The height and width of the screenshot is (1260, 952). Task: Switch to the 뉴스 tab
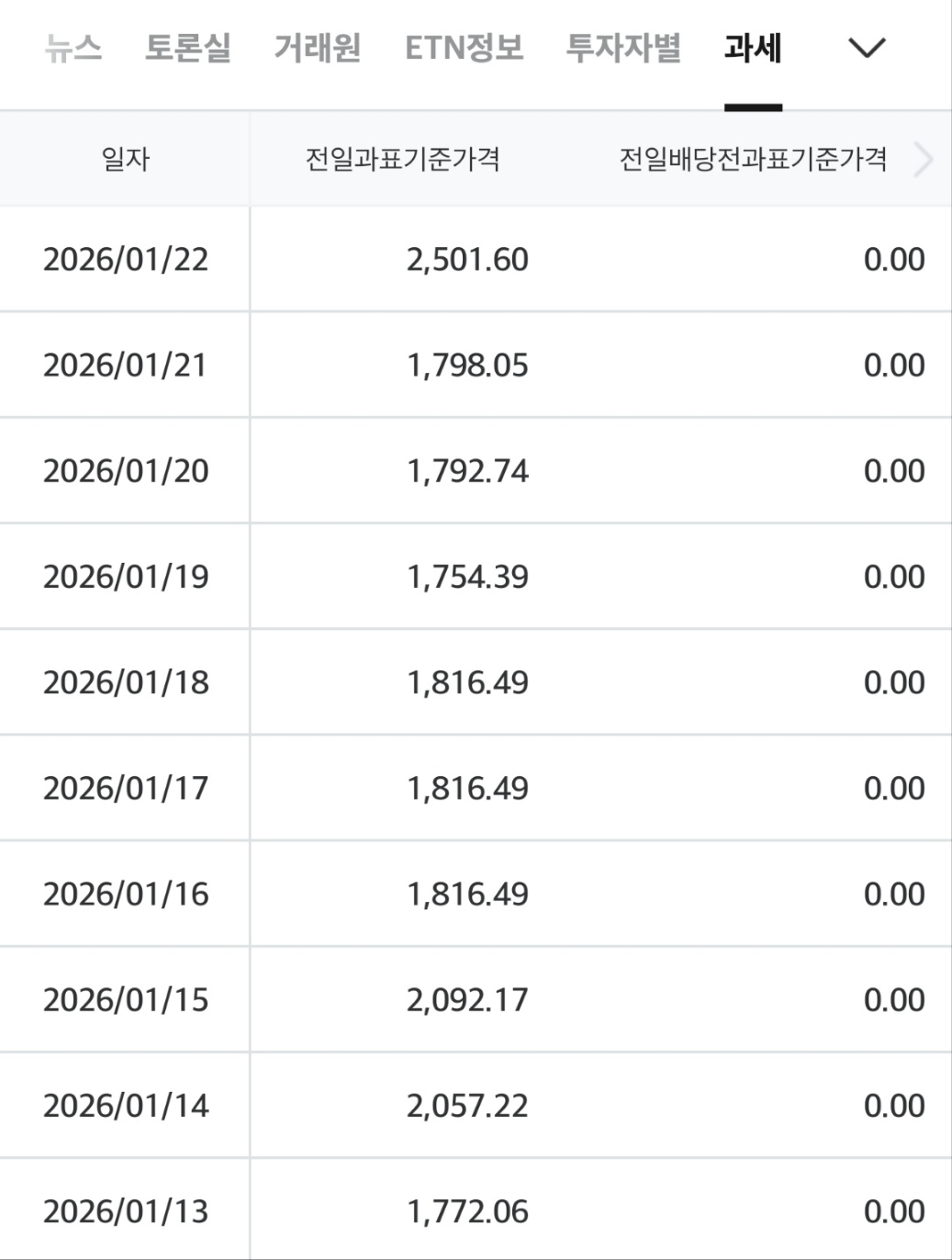click(x=73, y=48)
